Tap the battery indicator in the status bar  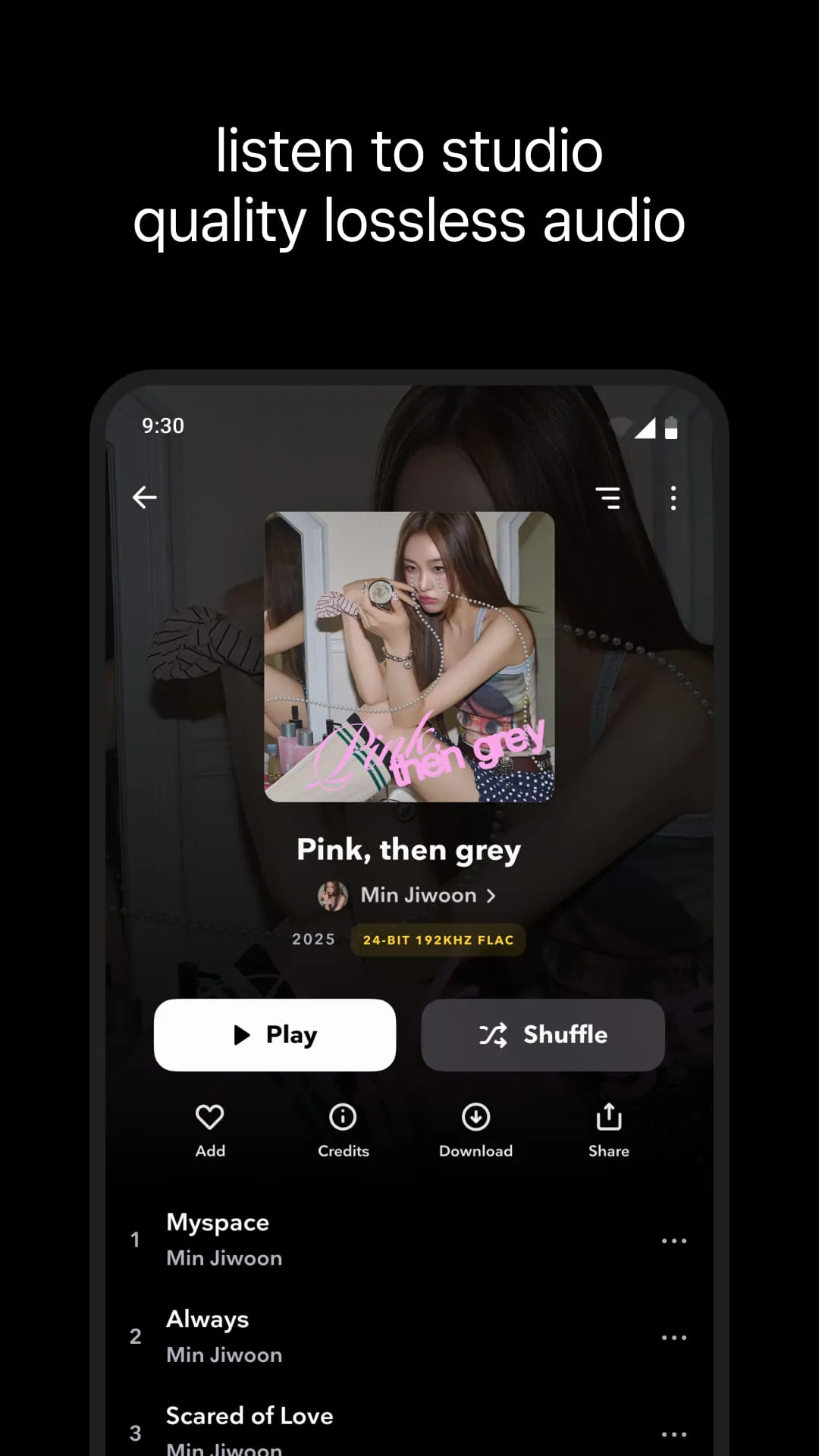click(x=672, y=427)
